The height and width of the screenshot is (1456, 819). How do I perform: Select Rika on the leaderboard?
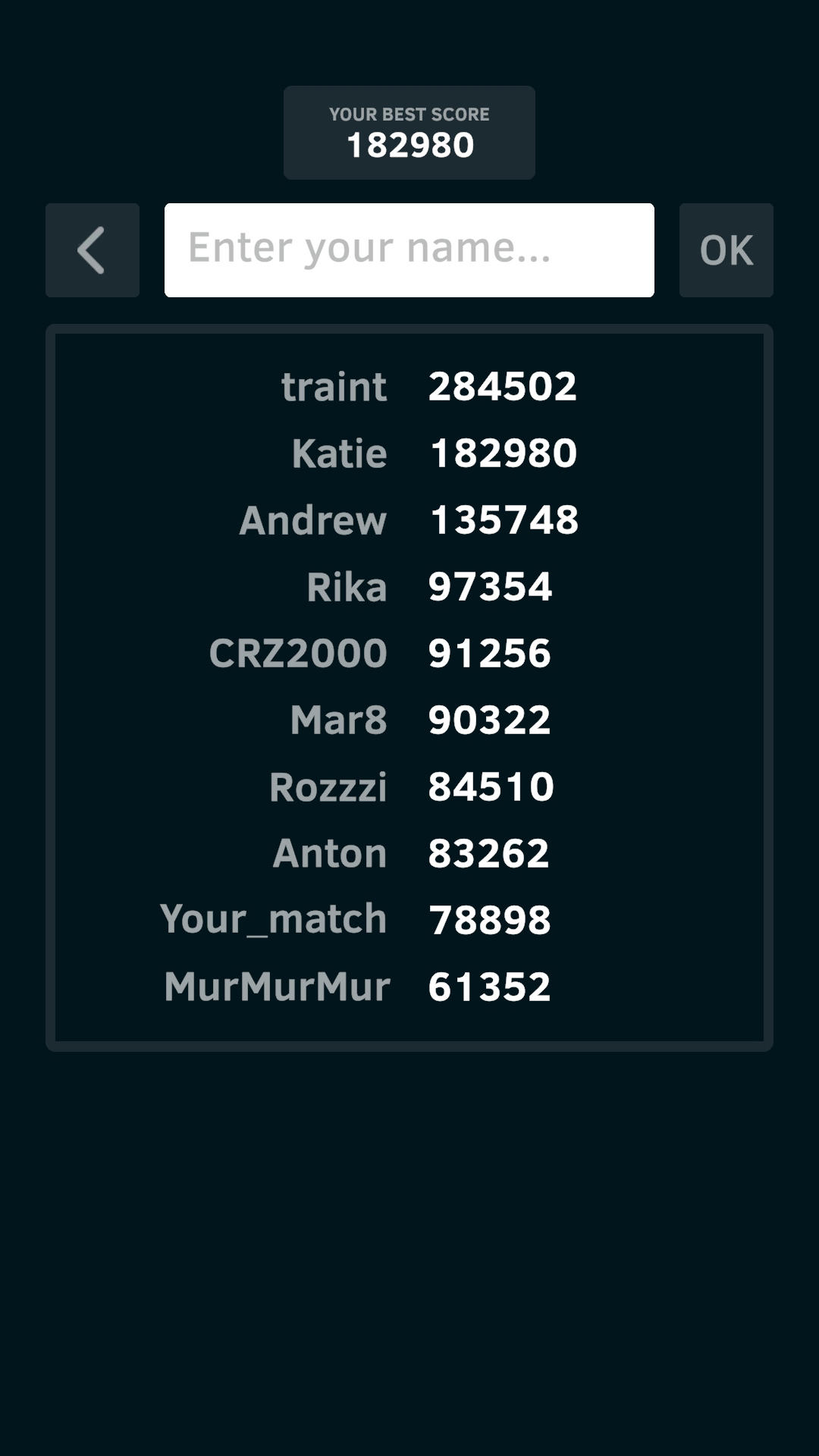click(x=346, y=586)
